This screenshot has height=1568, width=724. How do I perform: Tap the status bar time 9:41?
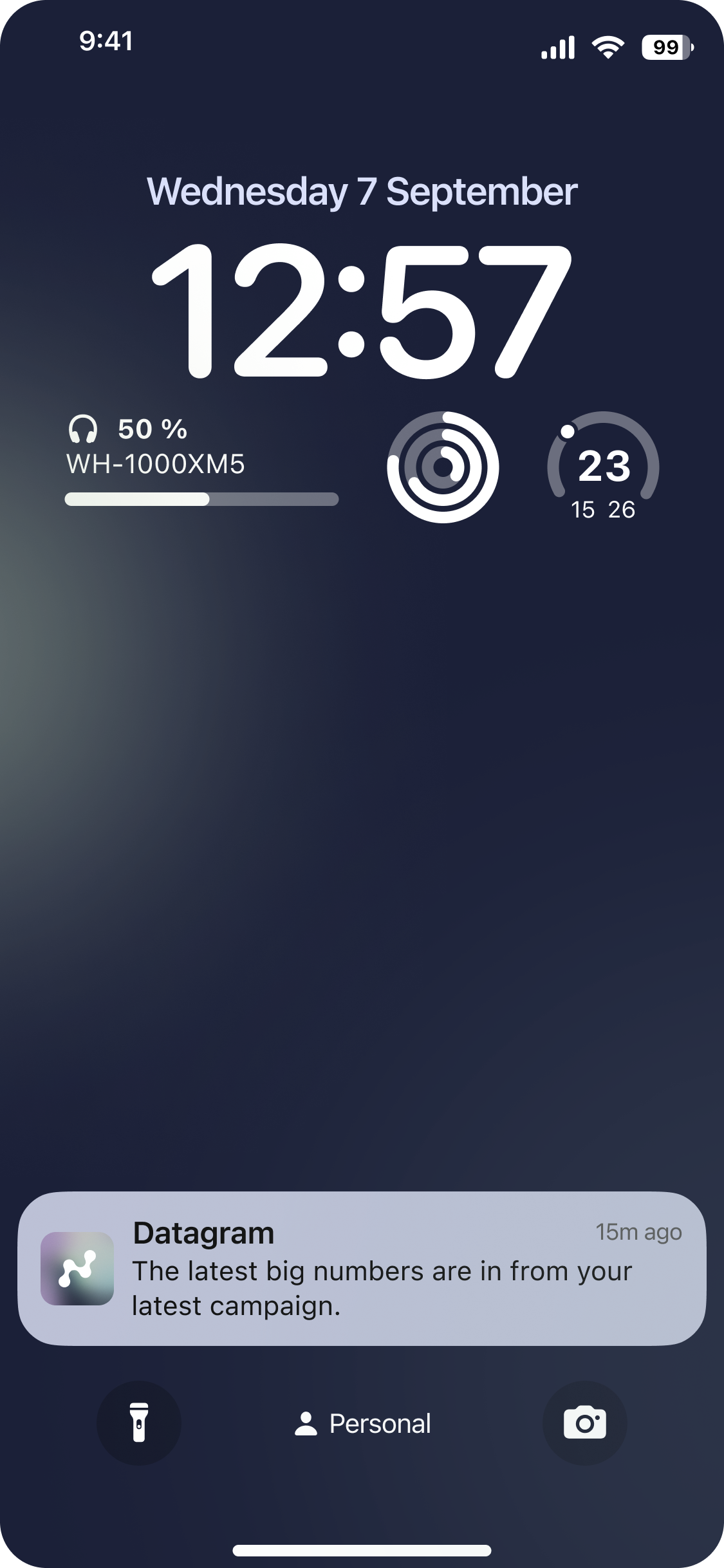coord(106,41)
